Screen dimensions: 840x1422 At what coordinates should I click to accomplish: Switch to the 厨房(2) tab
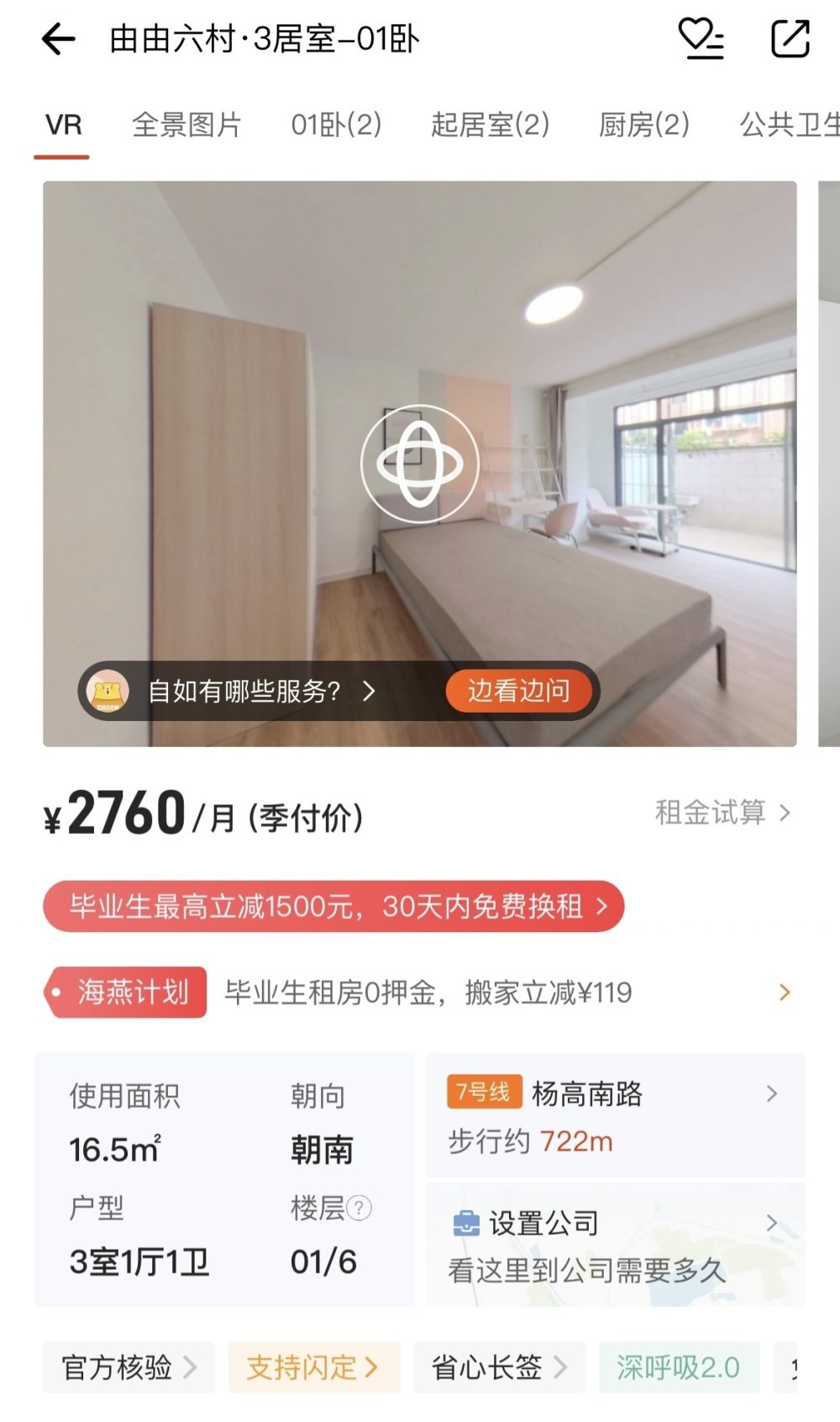pyautogui.click(x=643, y=125)
